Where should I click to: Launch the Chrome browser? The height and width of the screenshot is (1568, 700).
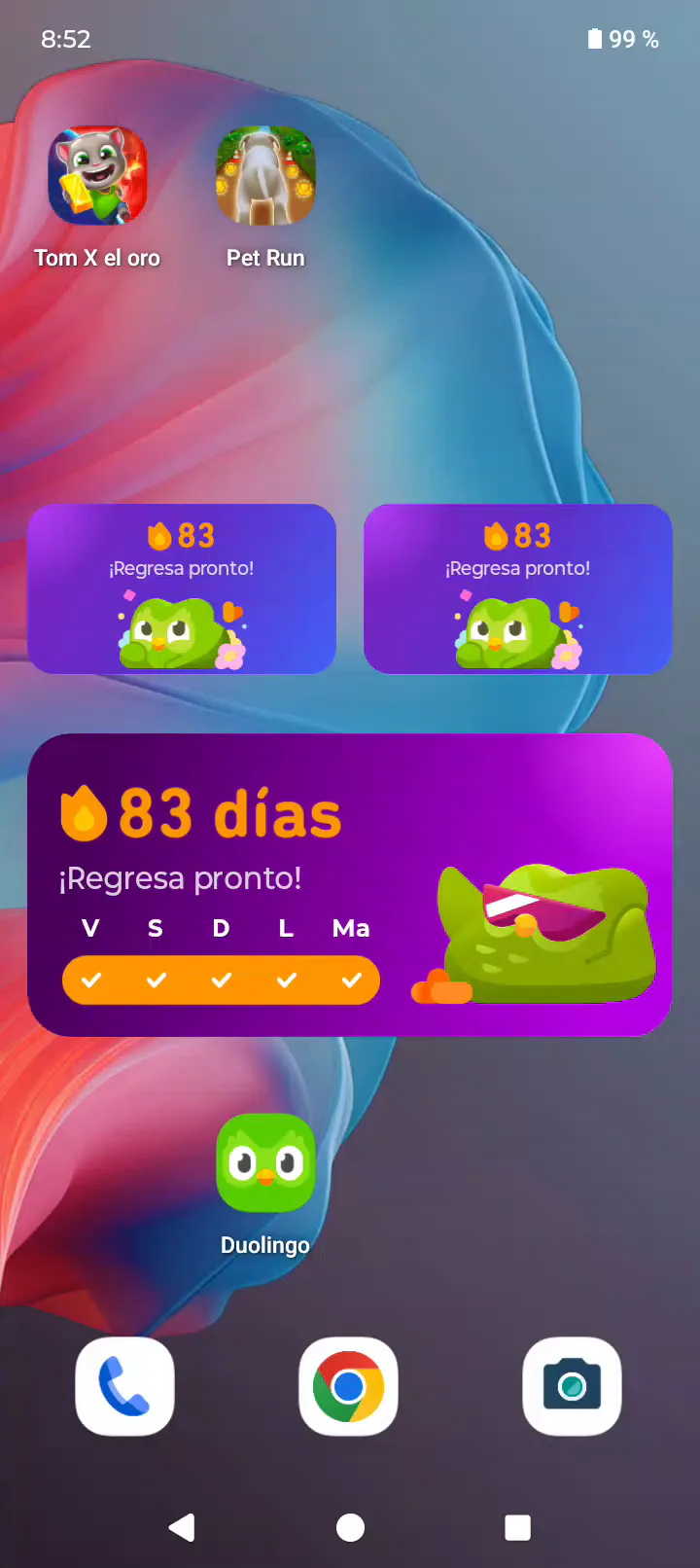(348, 1386)
